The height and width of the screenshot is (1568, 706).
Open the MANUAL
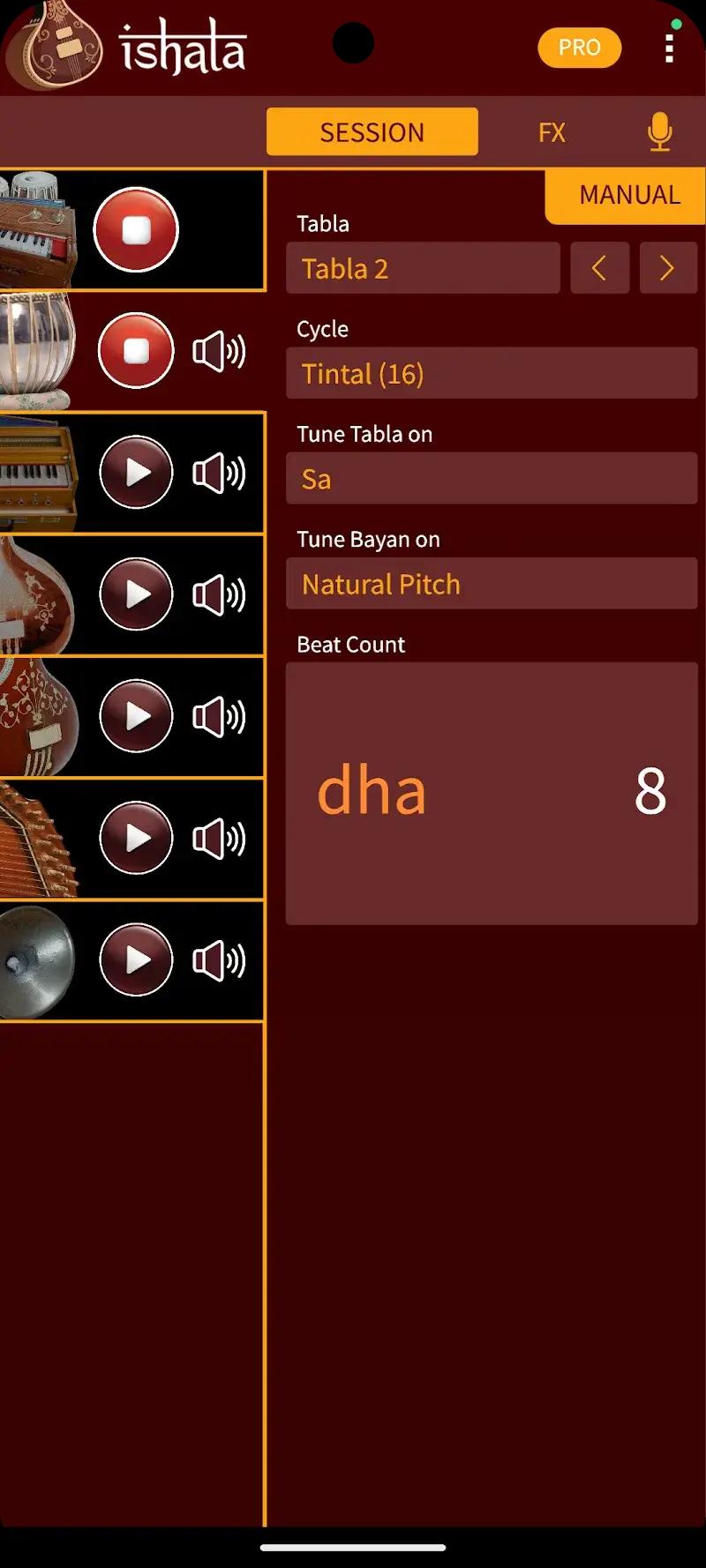coord(628,195)
